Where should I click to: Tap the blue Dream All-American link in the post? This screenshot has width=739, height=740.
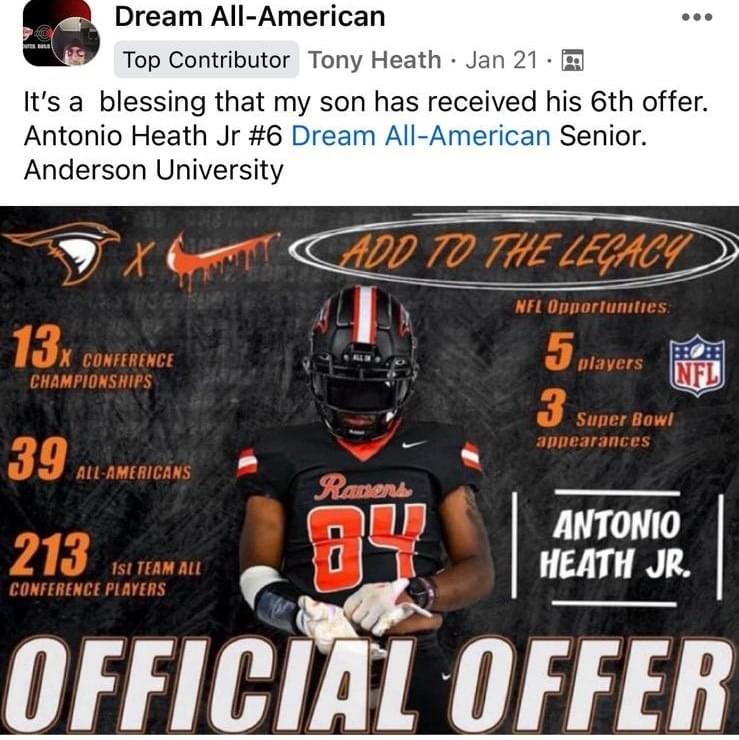tap(420, 136)
